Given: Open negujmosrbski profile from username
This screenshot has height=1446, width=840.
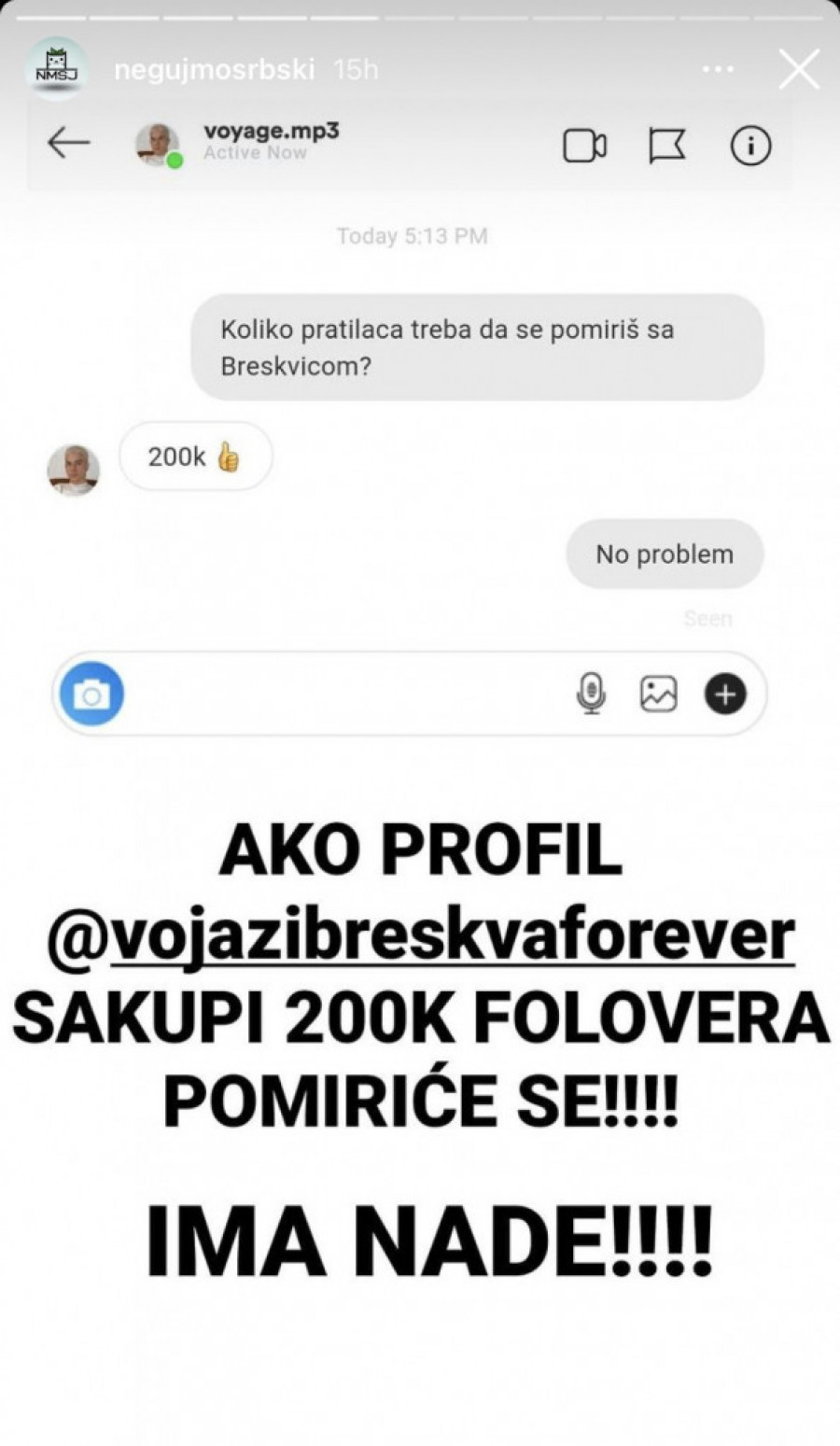Looking at the screenshot, I should coord(214,70).
